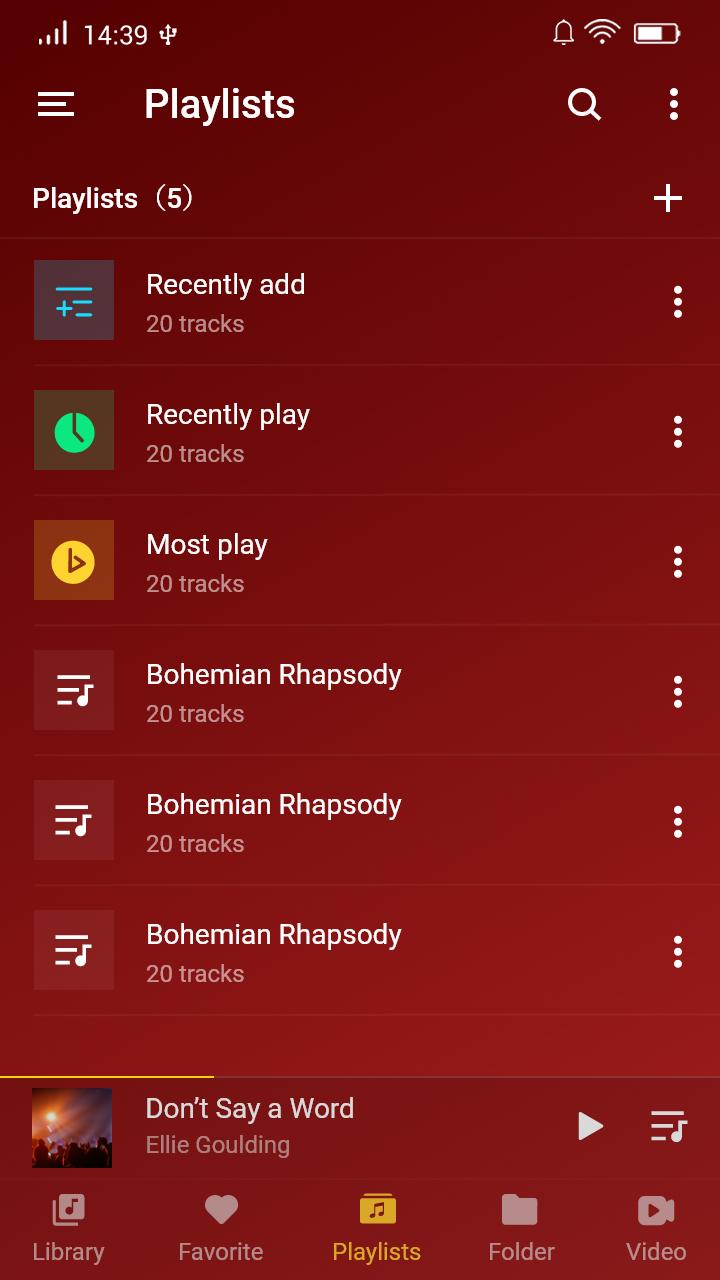Play the current track

591,1126
